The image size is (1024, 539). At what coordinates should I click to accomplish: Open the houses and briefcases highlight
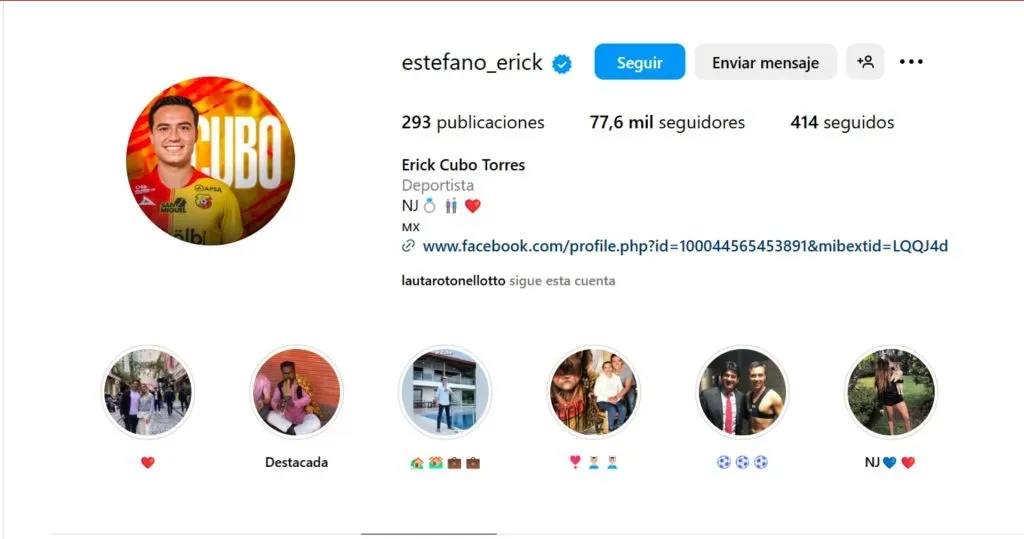(x=445, y=392)
